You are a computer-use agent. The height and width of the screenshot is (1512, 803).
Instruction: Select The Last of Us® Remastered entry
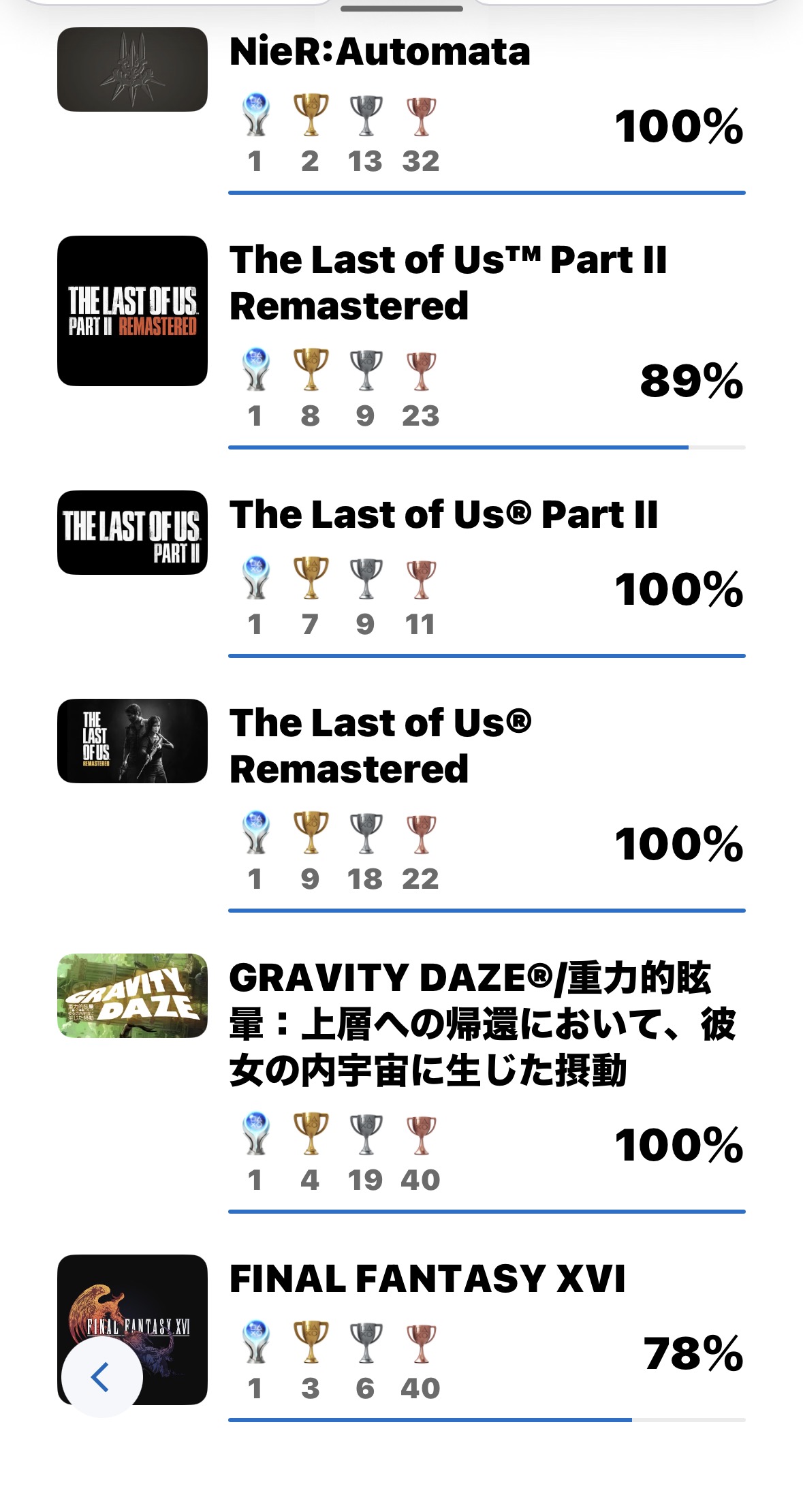pyautogui.click(x=379, y=746)
